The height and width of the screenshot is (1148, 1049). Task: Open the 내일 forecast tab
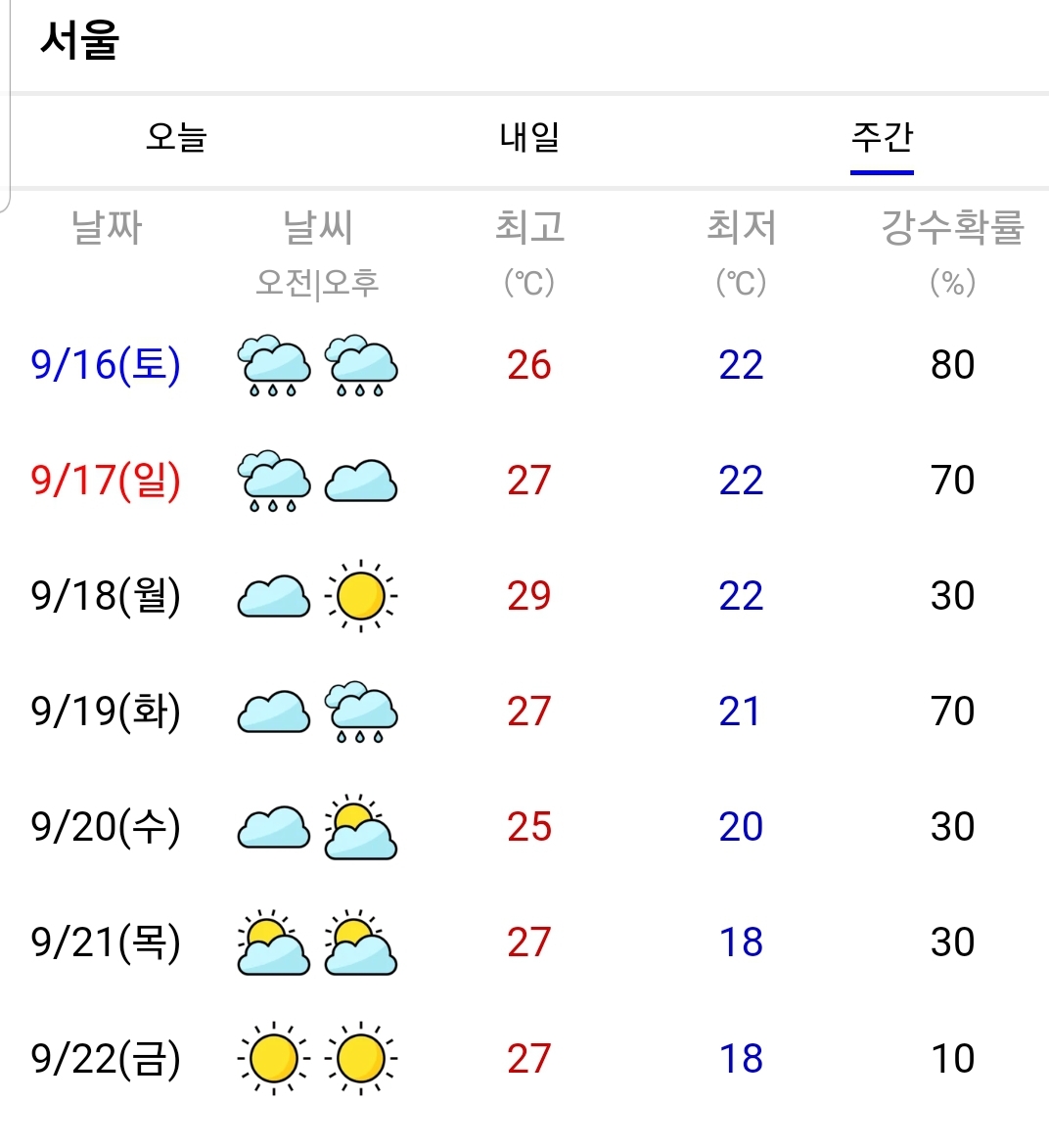tap(529, 138)
